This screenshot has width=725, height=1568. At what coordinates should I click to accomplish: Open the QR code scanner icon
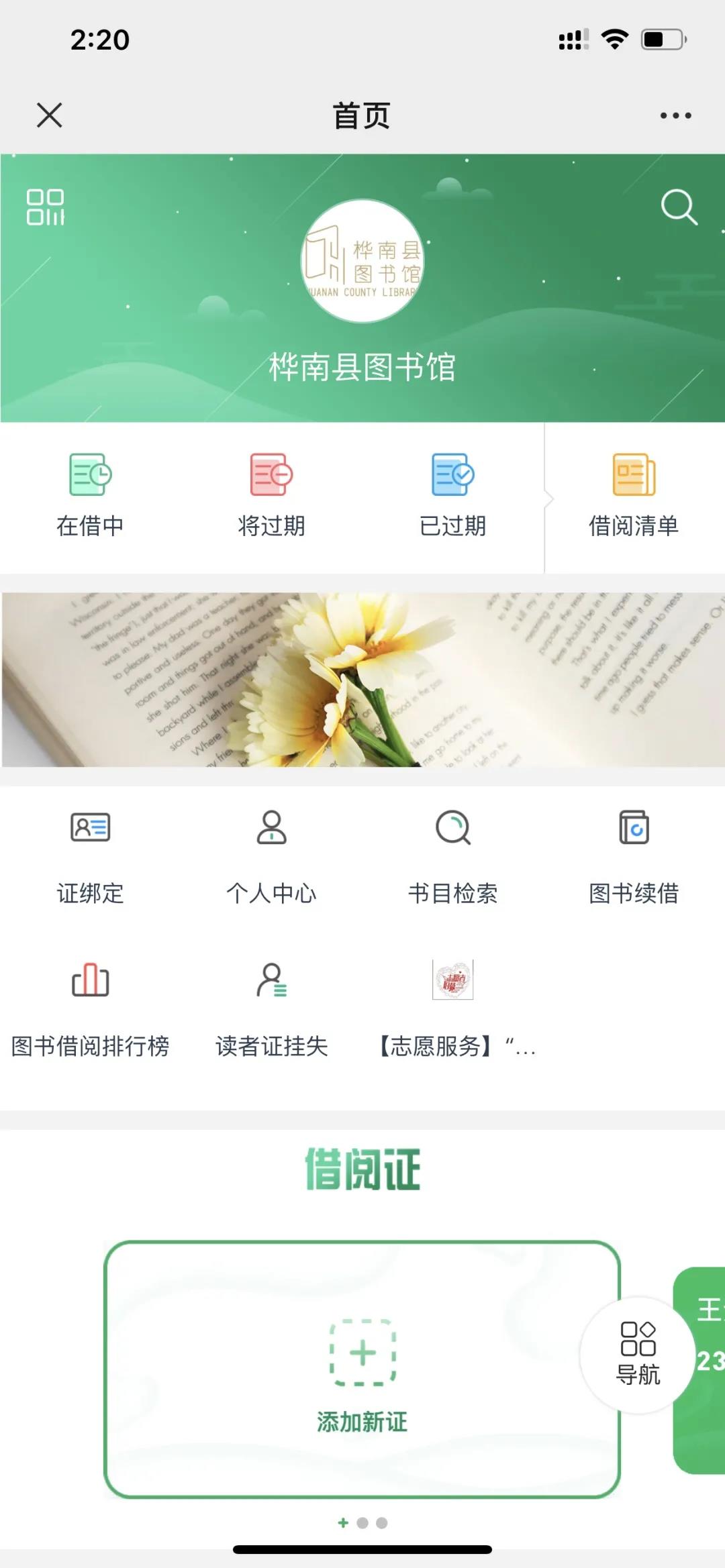[x=45, y=207]
